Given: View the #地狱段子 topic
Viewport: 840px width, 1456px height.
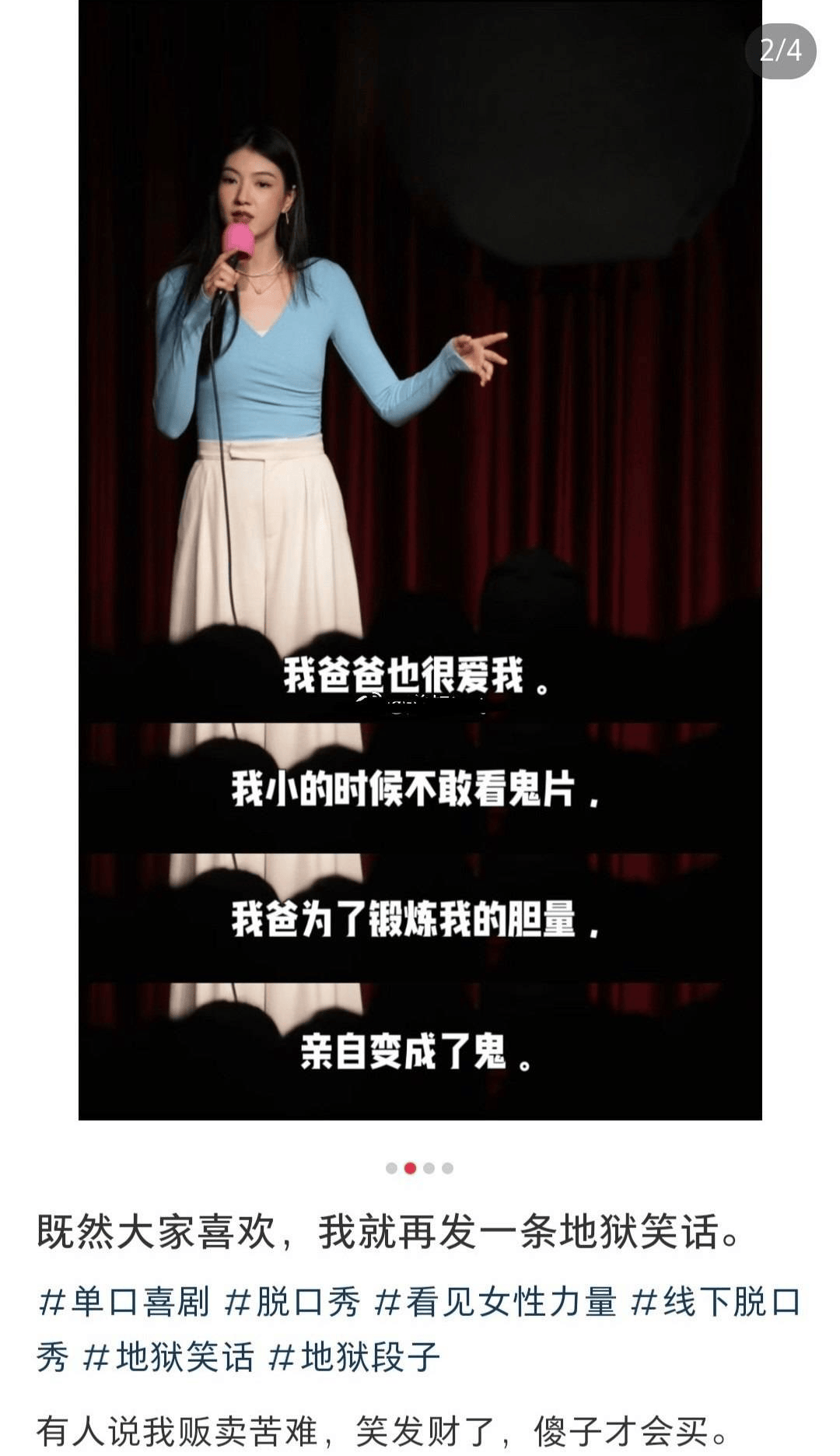Looking at the screenshot, I should pos(354,1357).
